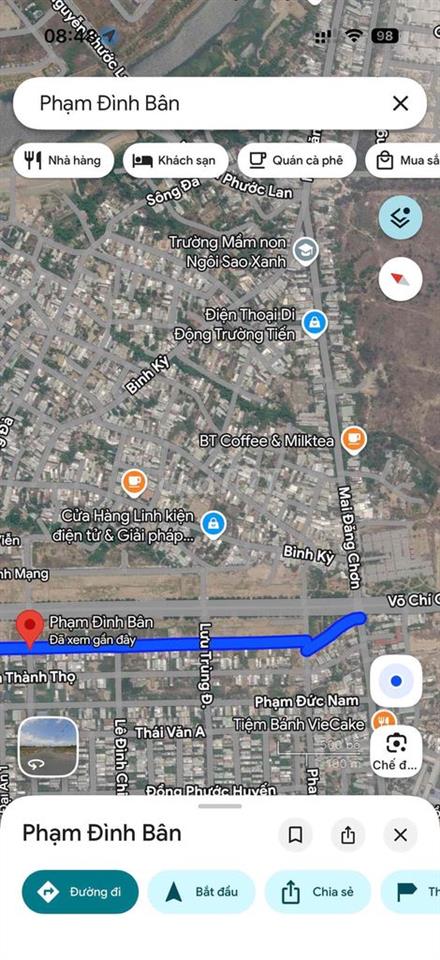
Task: Tap the compass to reorient the map
Action: [x=400, y=279]
